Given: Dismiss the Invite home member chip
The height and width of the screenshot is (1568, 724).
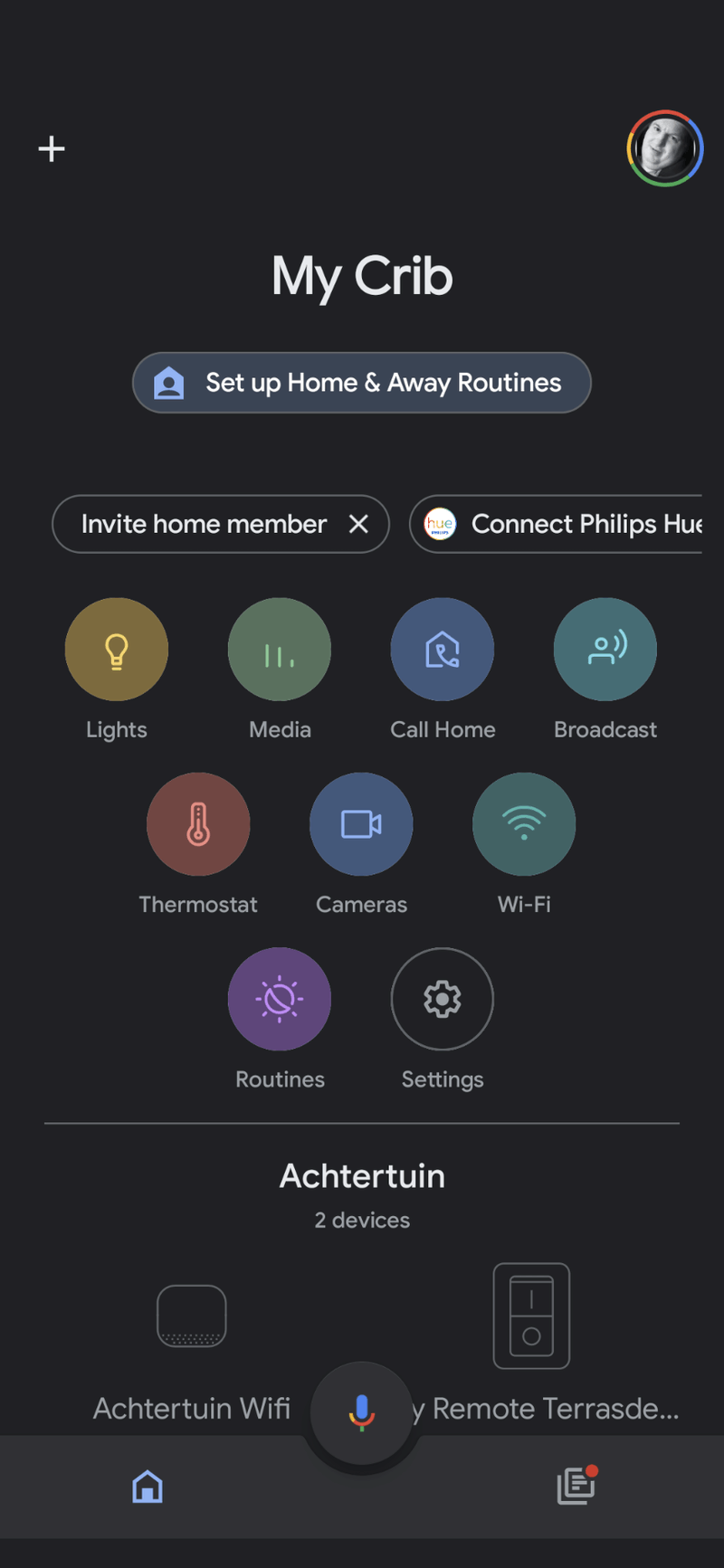Looking at the screenshot, I should 358,524.
